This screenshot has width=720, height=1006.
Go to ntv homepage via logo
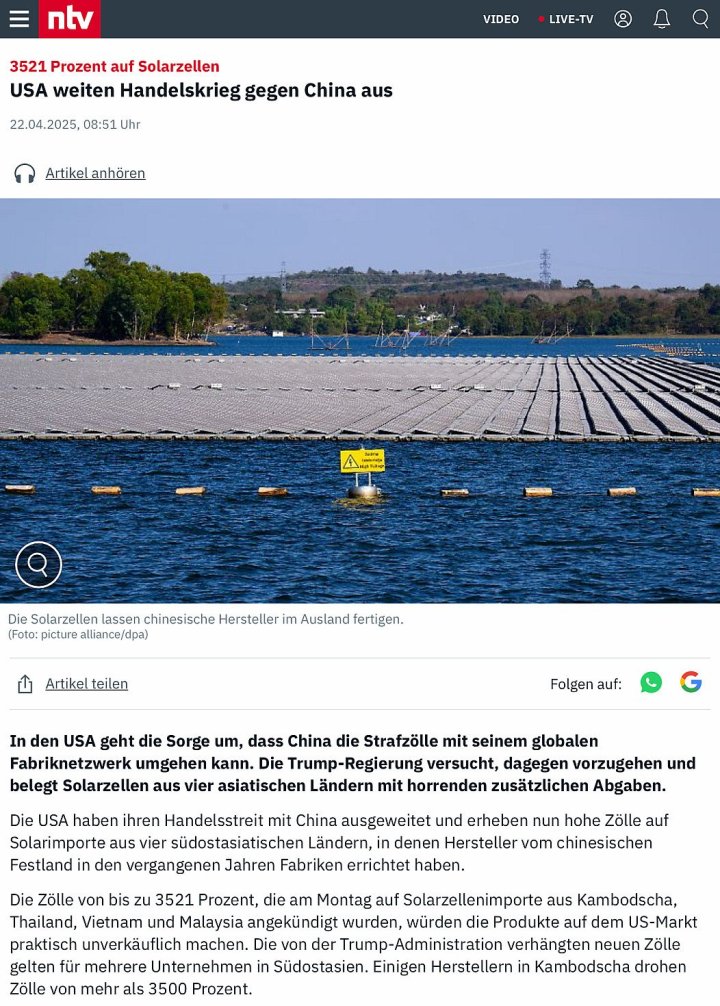coord(69,19)
